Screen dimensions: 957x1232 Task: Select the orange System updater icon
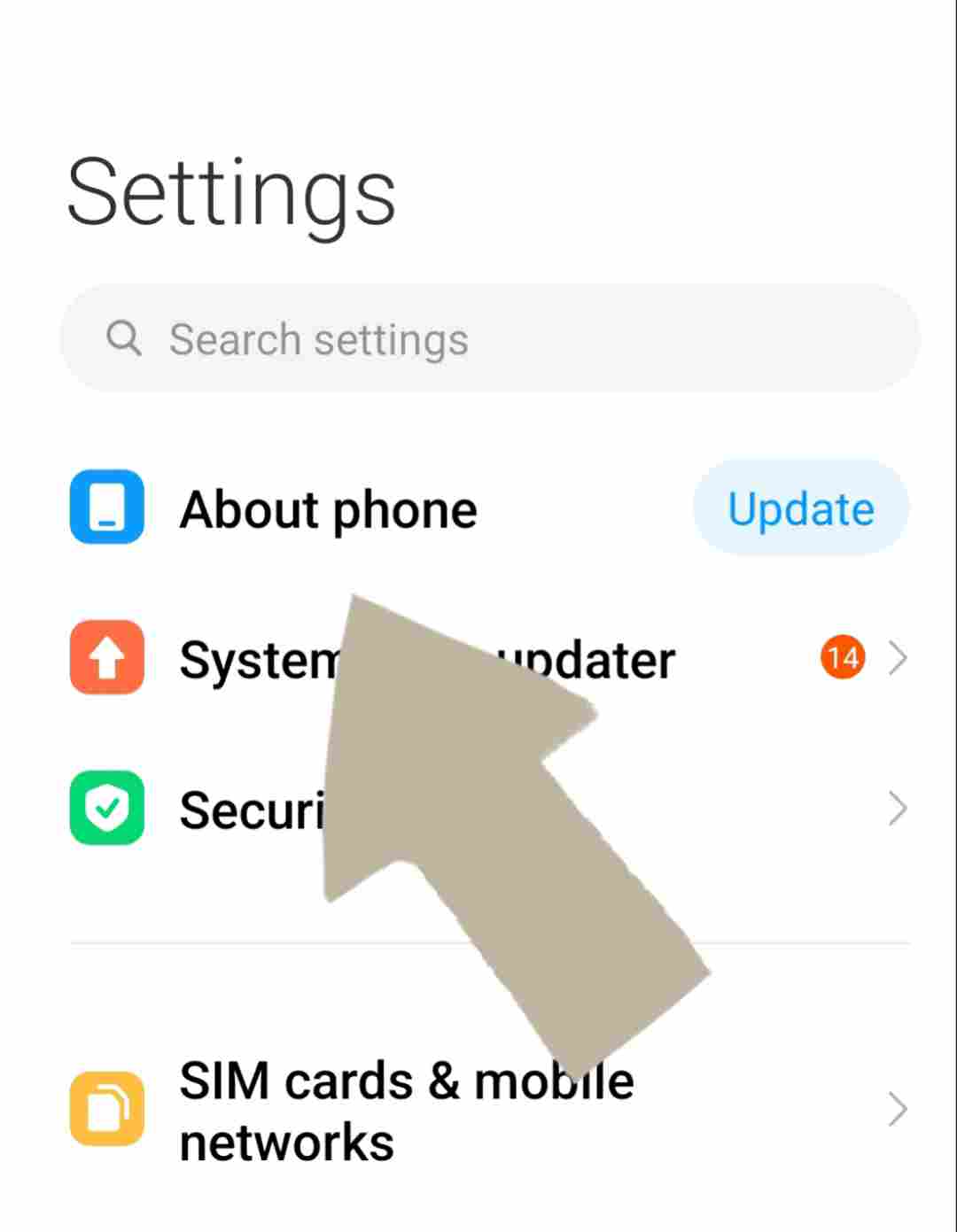pyautogui.click(x=106, y=658)
